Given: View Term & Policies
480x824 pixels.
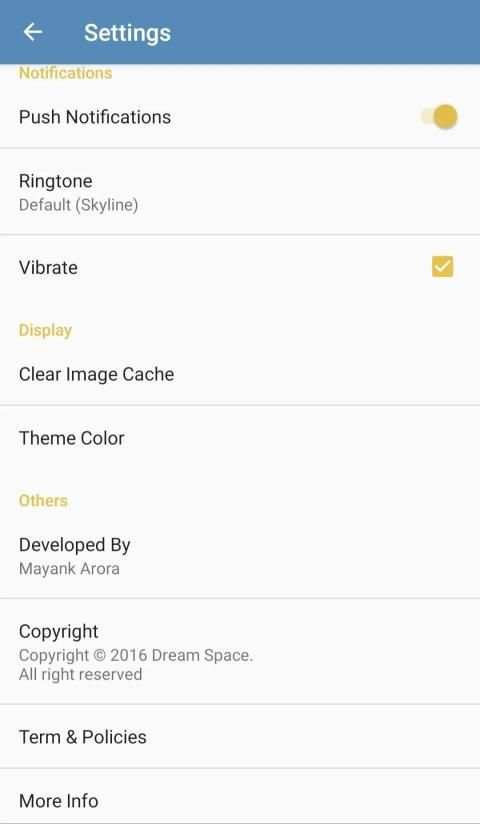Looking at the screenshot, I should point(240,737).
